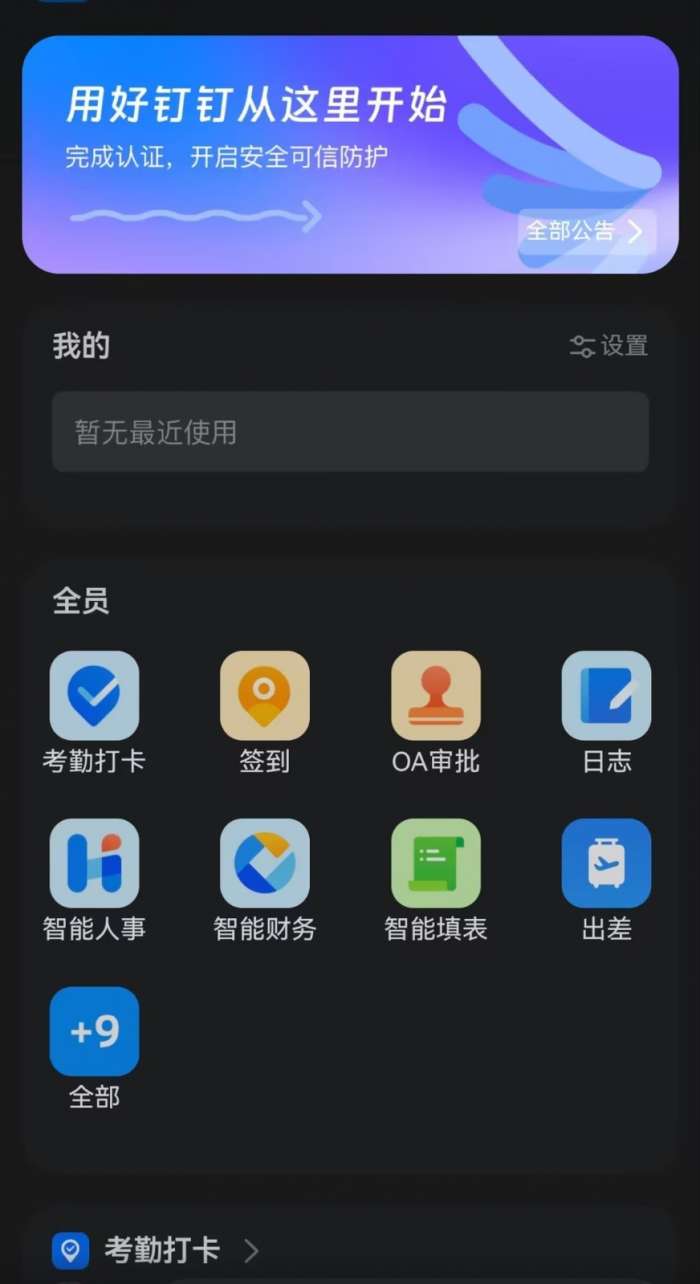Tap the 全部公告 button
The height and width of the screenshot is (1284, 700).
(x=586, y=232)
